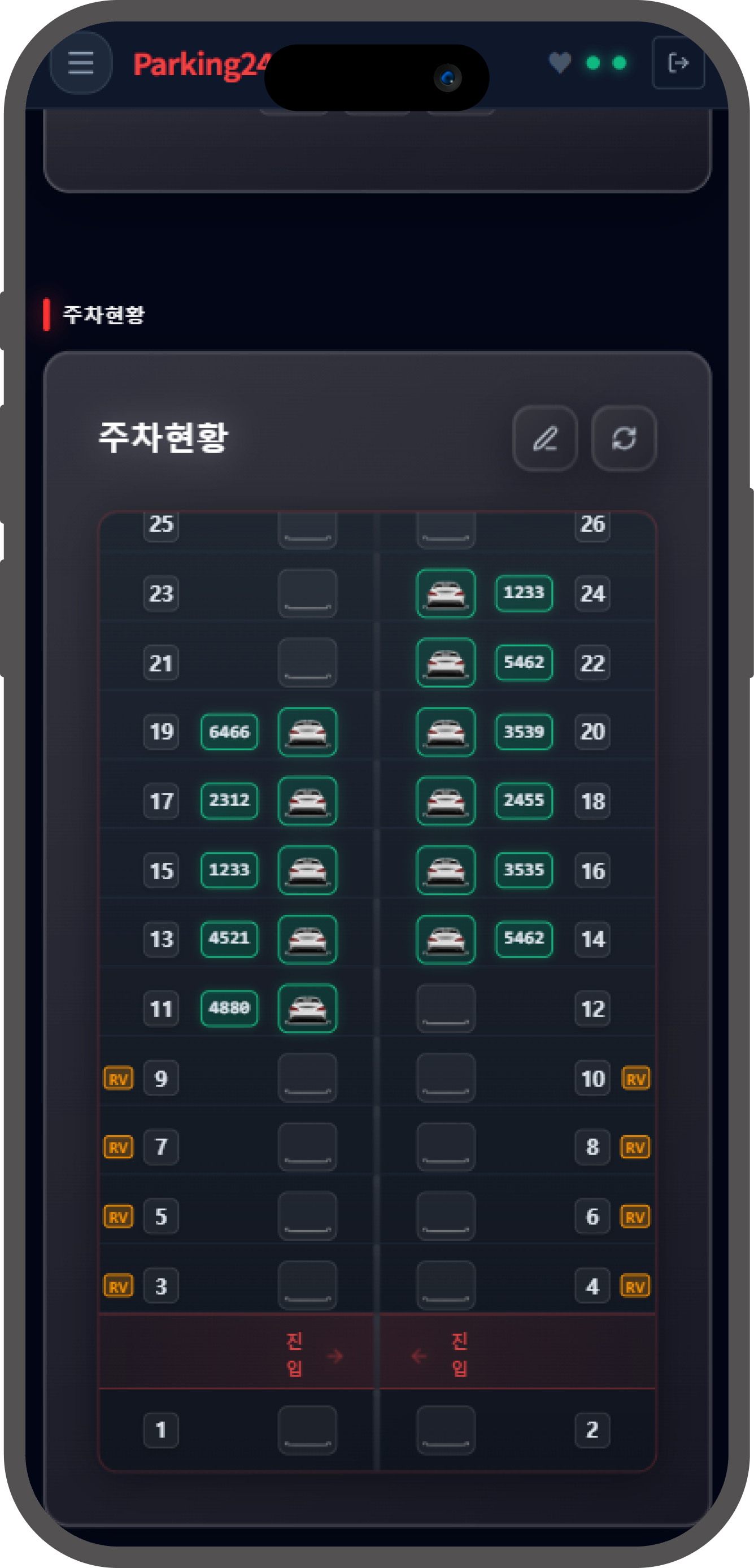
Task: Open the hamburger navigation menu
Action: [80, 63]
